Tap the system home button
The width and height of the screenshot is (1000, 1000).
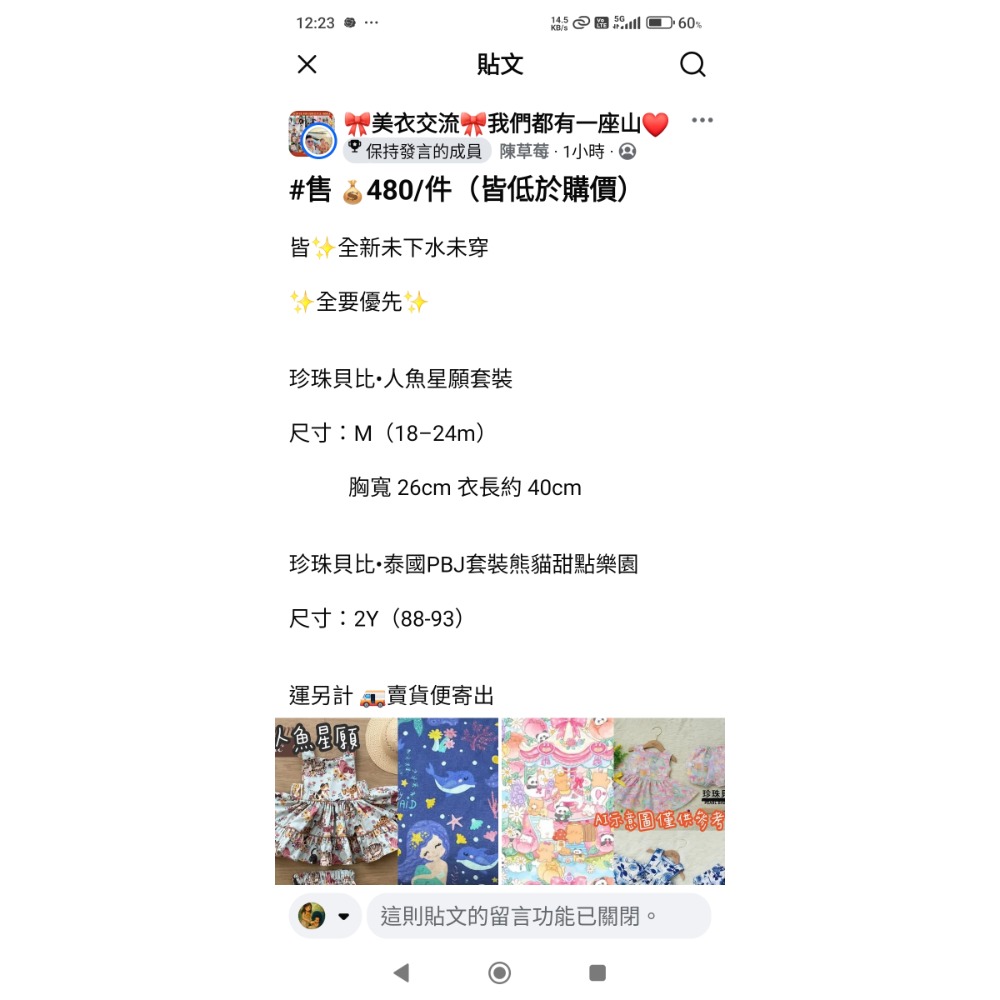pos(499,972)
